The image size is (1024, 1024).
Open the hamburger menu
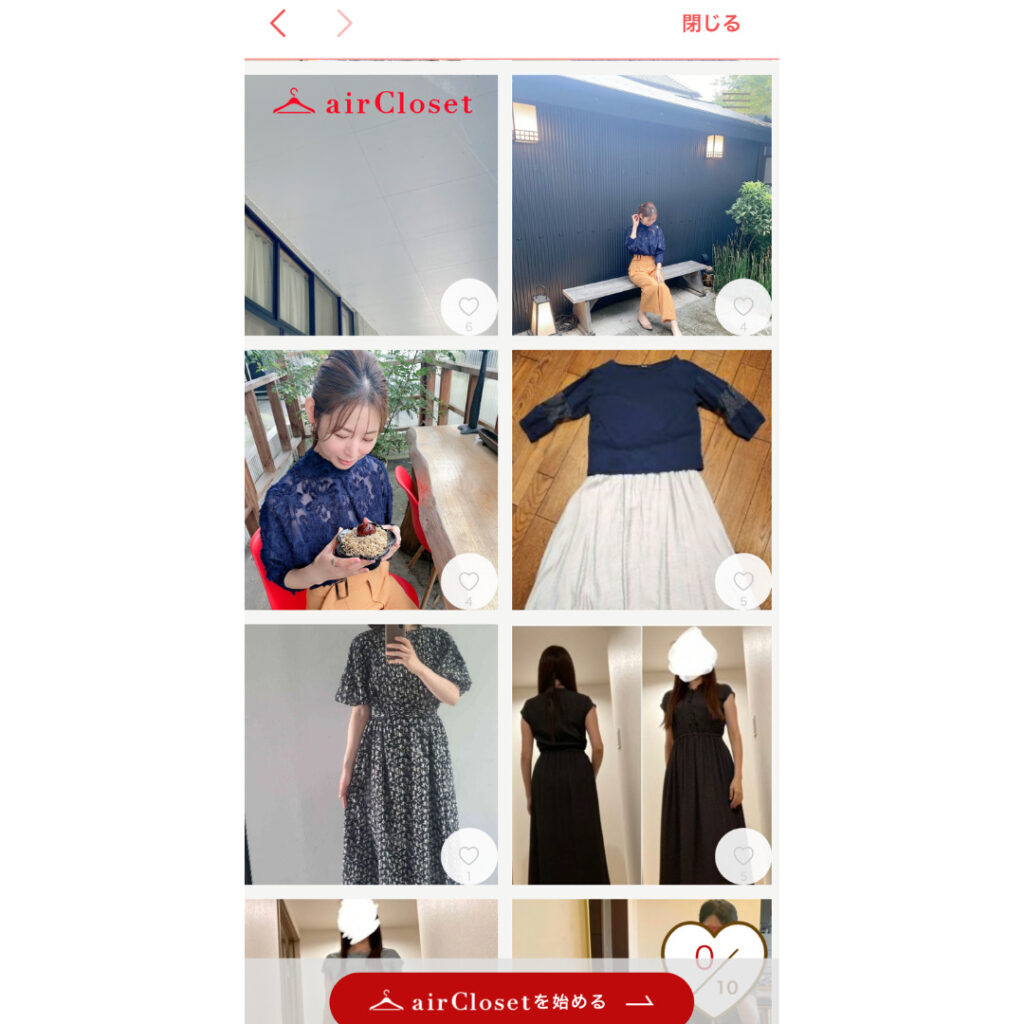[x=737, y=100]
